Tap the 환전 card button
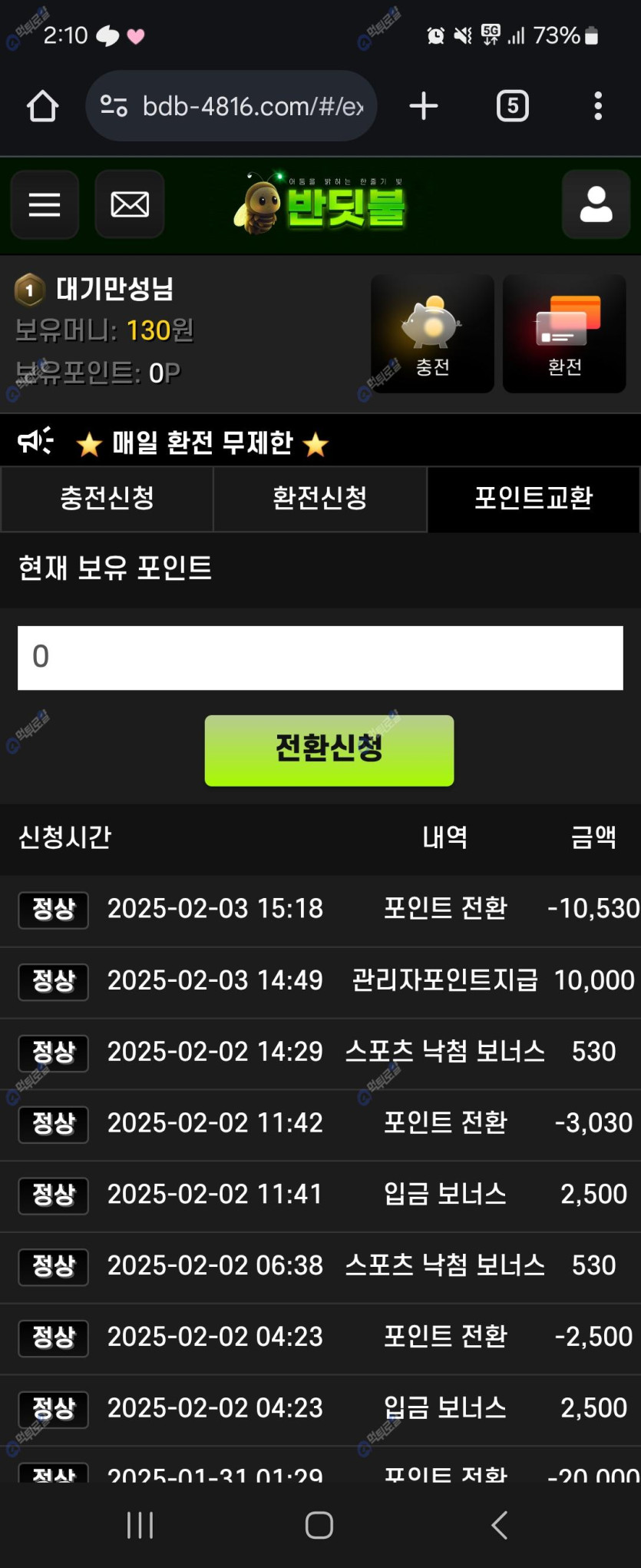Viewport: 641px width, 1568px height. coord(564,333)
